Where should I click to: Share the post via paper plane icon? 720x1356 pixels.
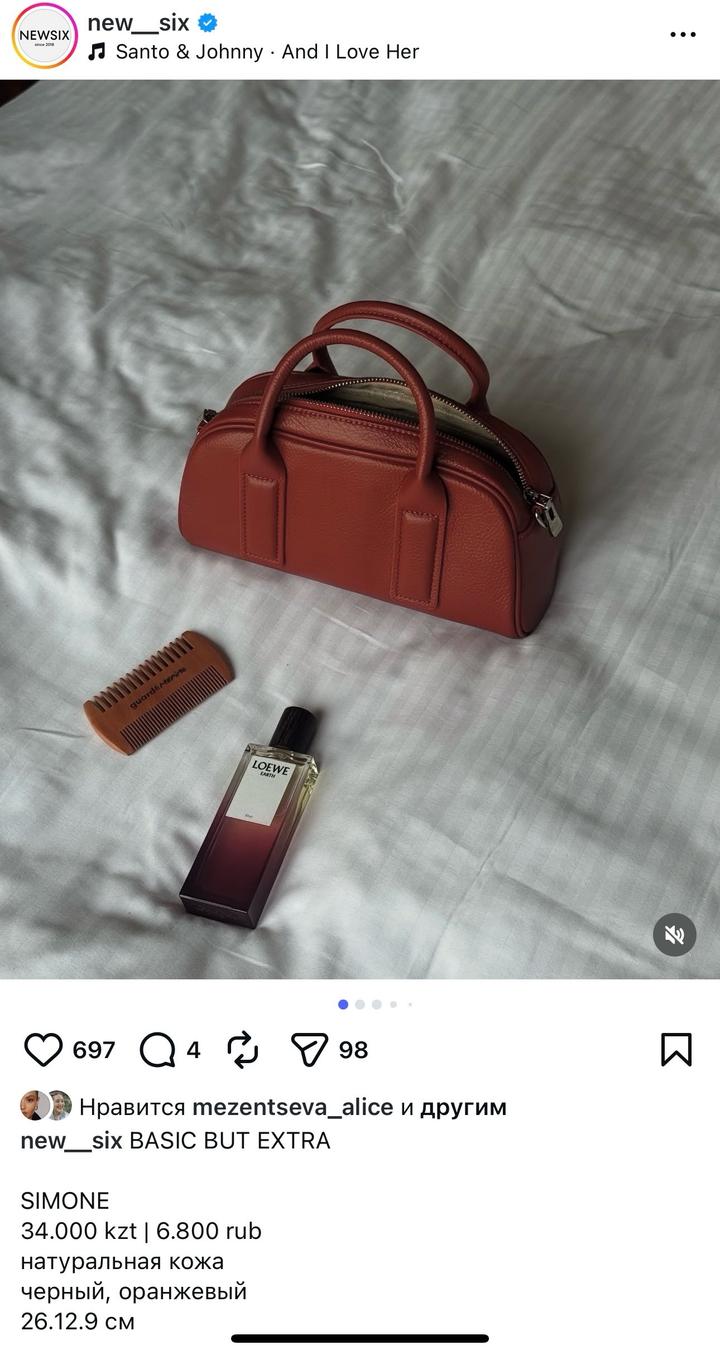tap(310, 1050)
